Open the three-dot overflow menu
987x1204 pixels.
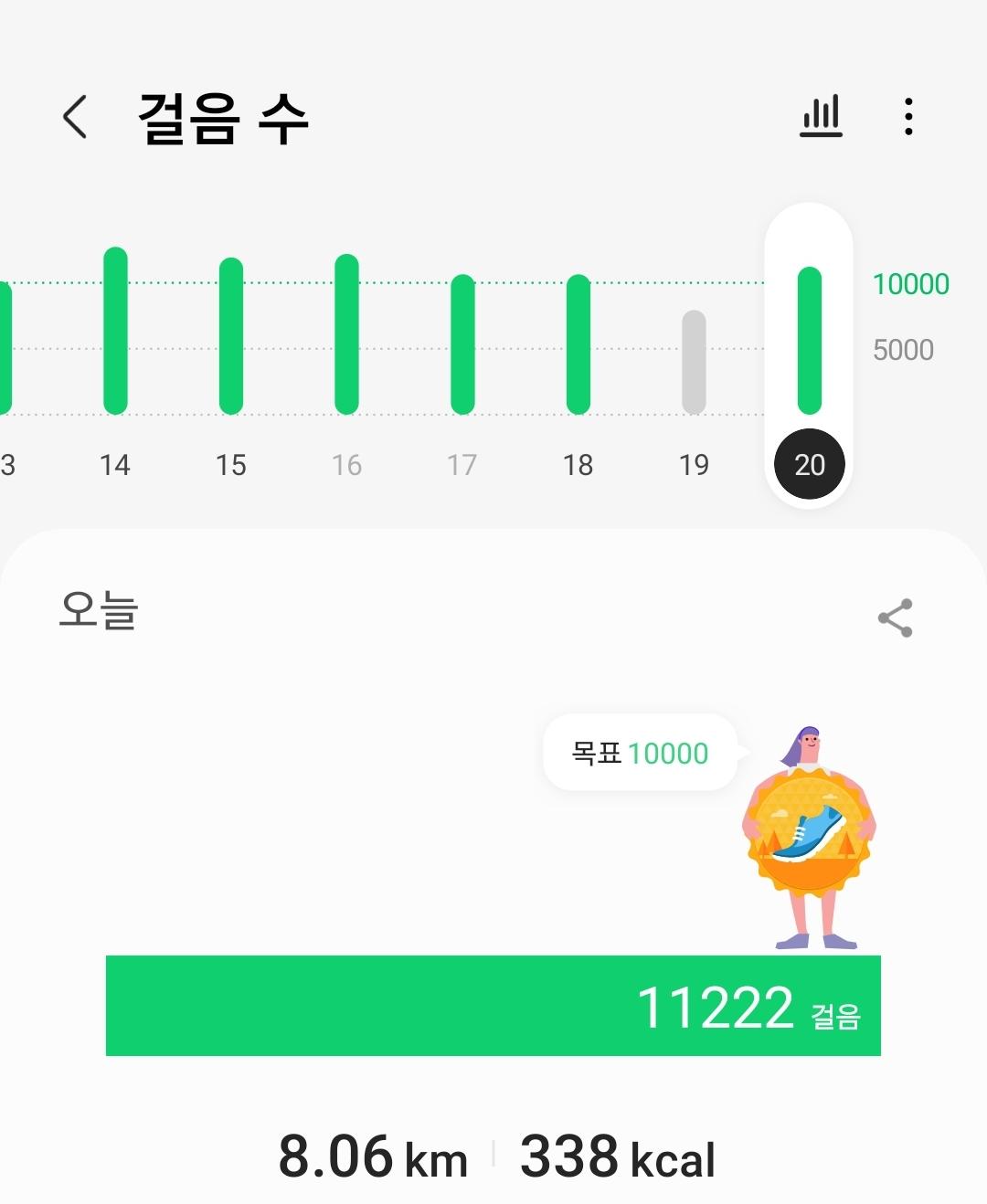pyautogui.click(x=907, y=117)
